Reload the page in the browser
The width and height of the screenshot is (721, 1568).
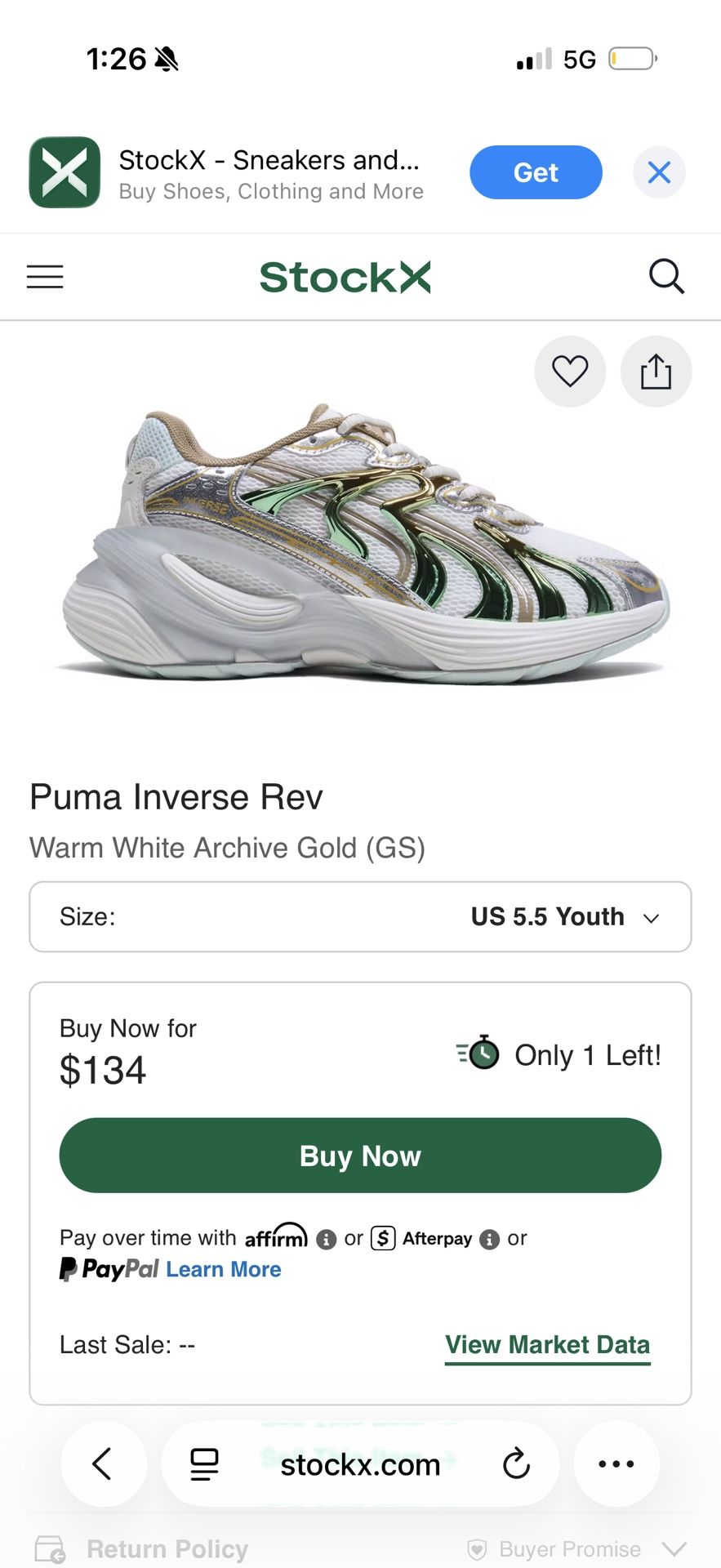click(514, 1464)
